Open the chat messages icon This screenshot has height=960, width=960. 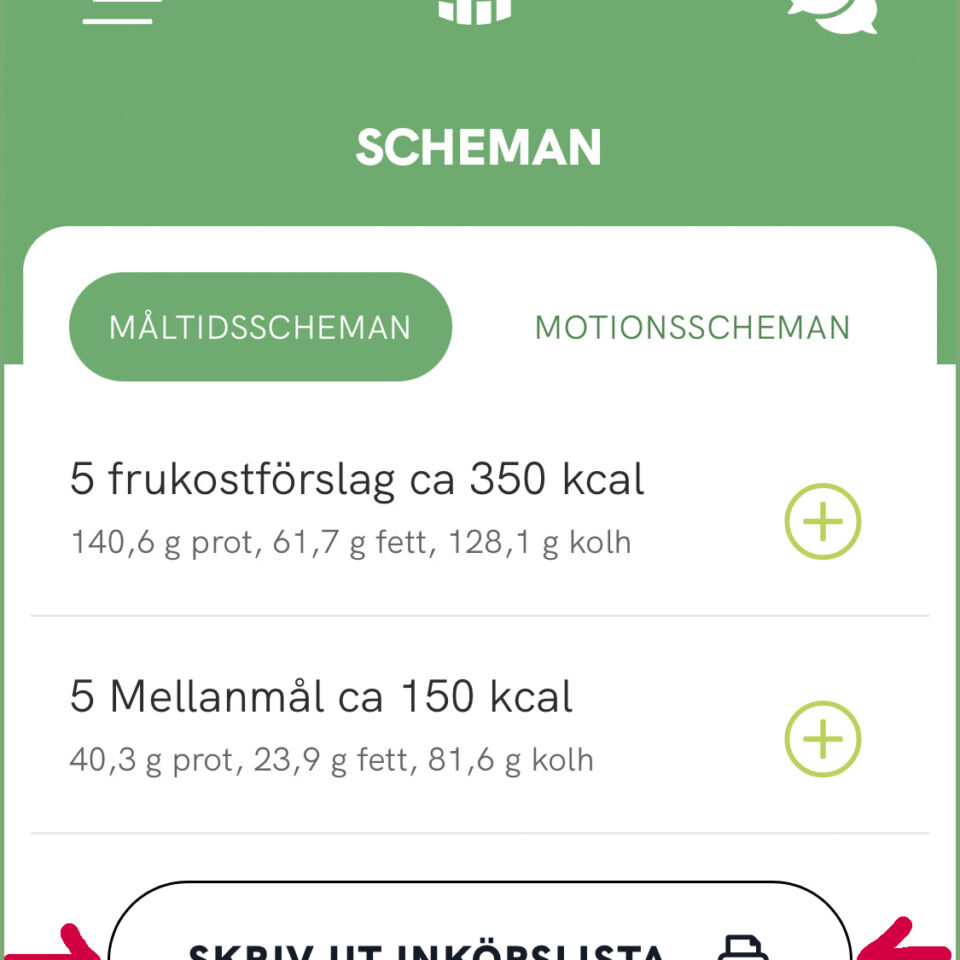[833, 12]
